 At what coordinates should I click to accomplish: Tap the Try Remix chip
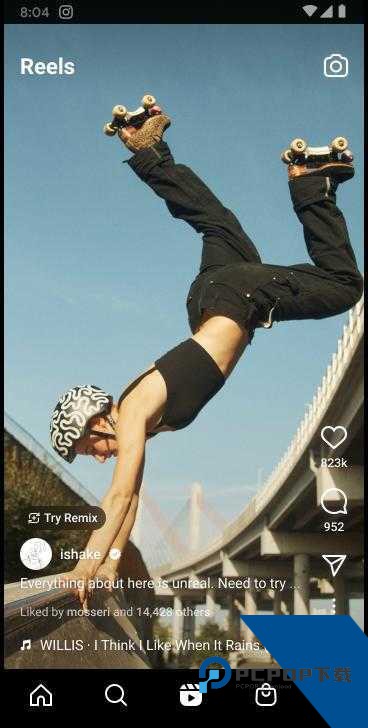pyautogui.click(x=63, y=518)
